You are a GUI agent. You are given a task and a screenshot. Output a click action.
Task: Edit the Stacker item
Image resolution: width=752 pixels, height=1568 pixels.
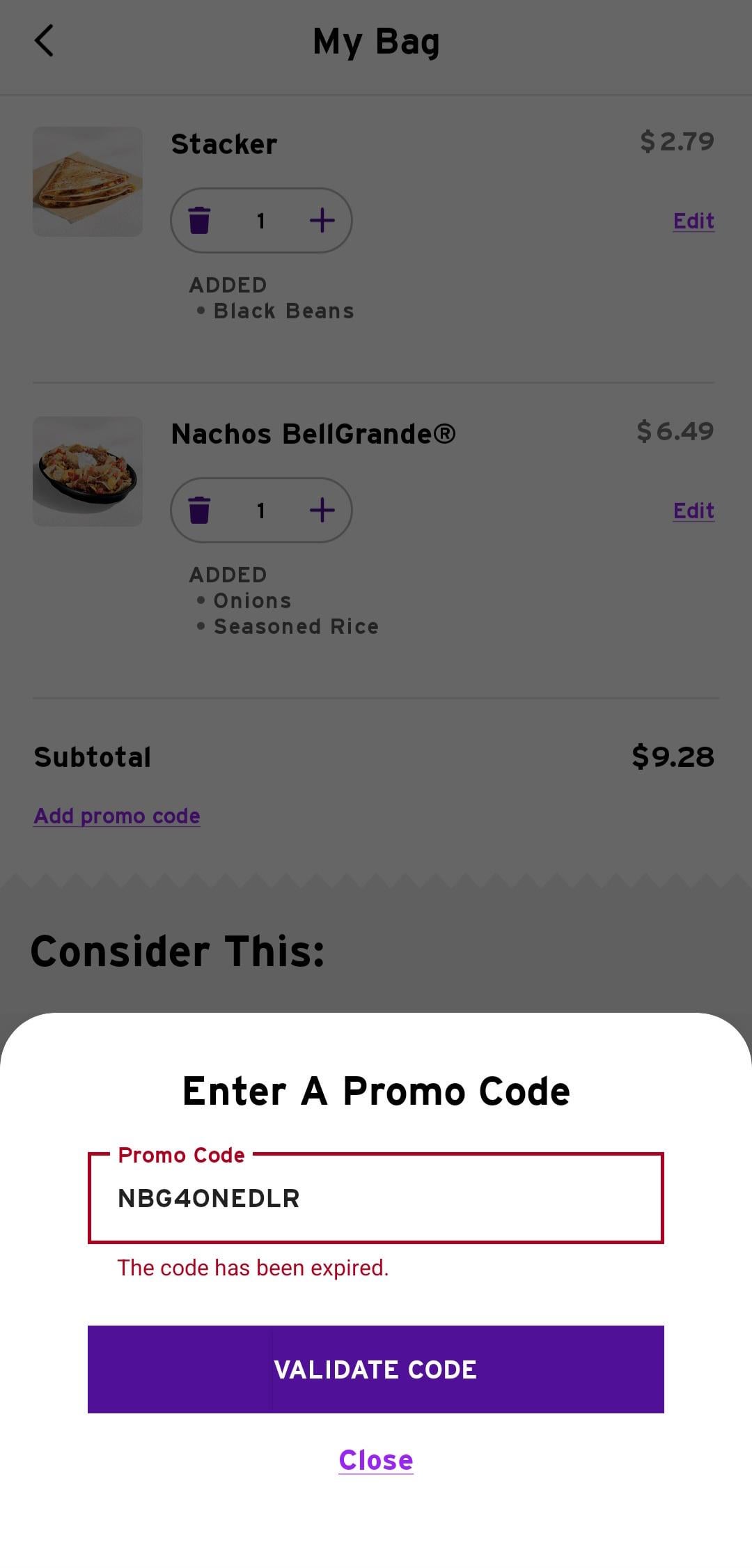694,222
